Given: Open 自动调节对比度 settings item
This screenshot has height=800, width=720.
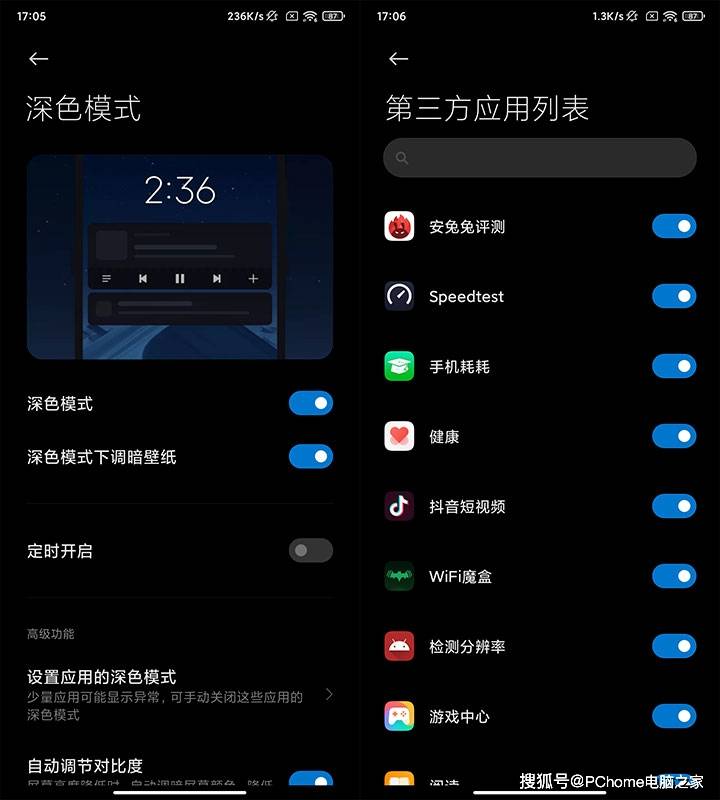Looking at the screenshot, I should (150, 765).
